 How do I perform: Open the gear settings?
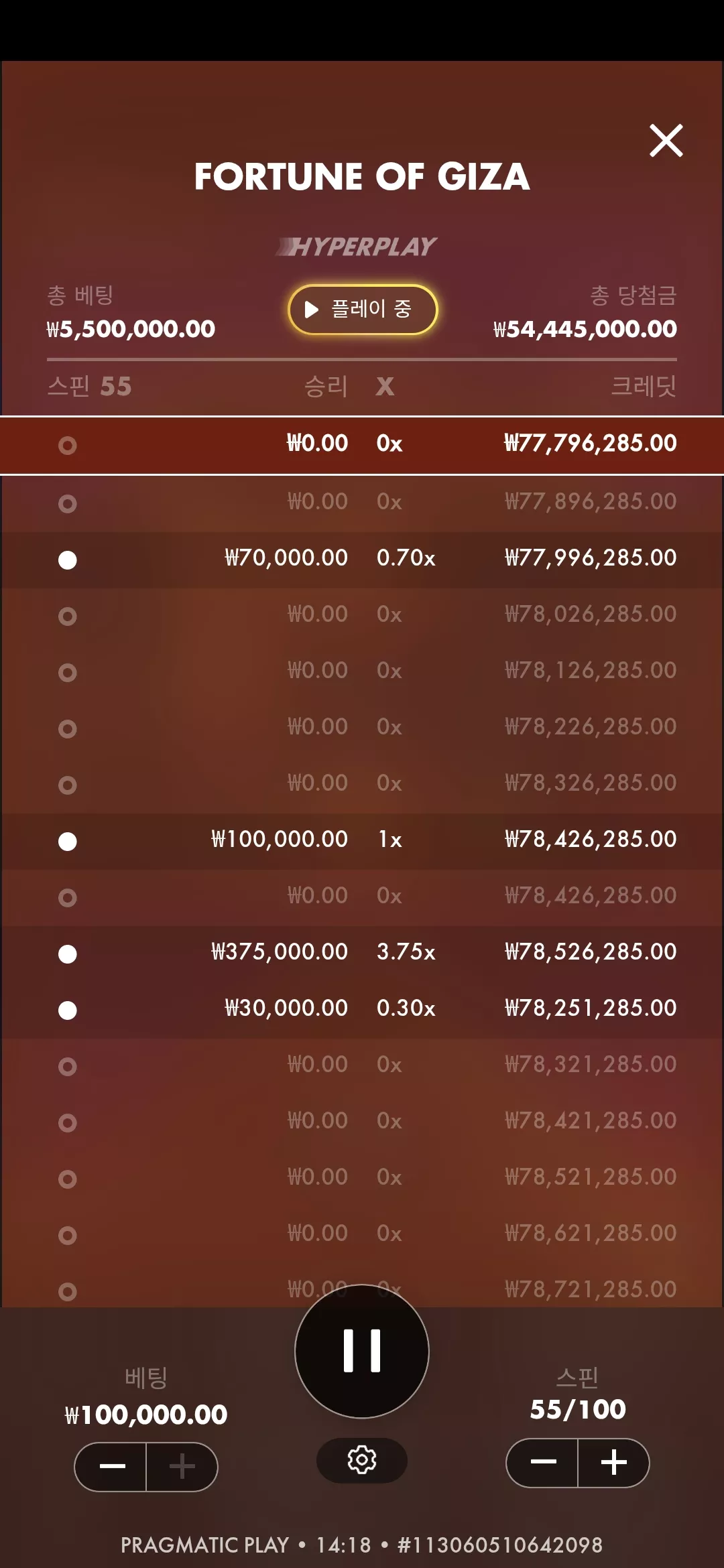coord(362,1459)
